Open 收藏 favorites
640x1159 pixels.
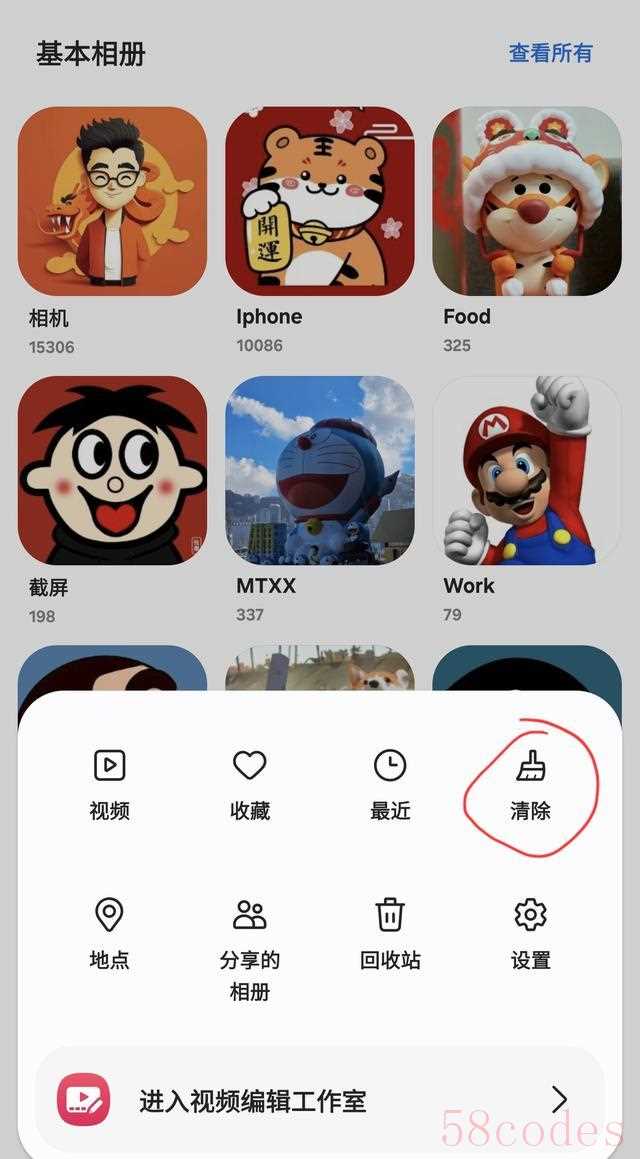click(x=249, y=784)
